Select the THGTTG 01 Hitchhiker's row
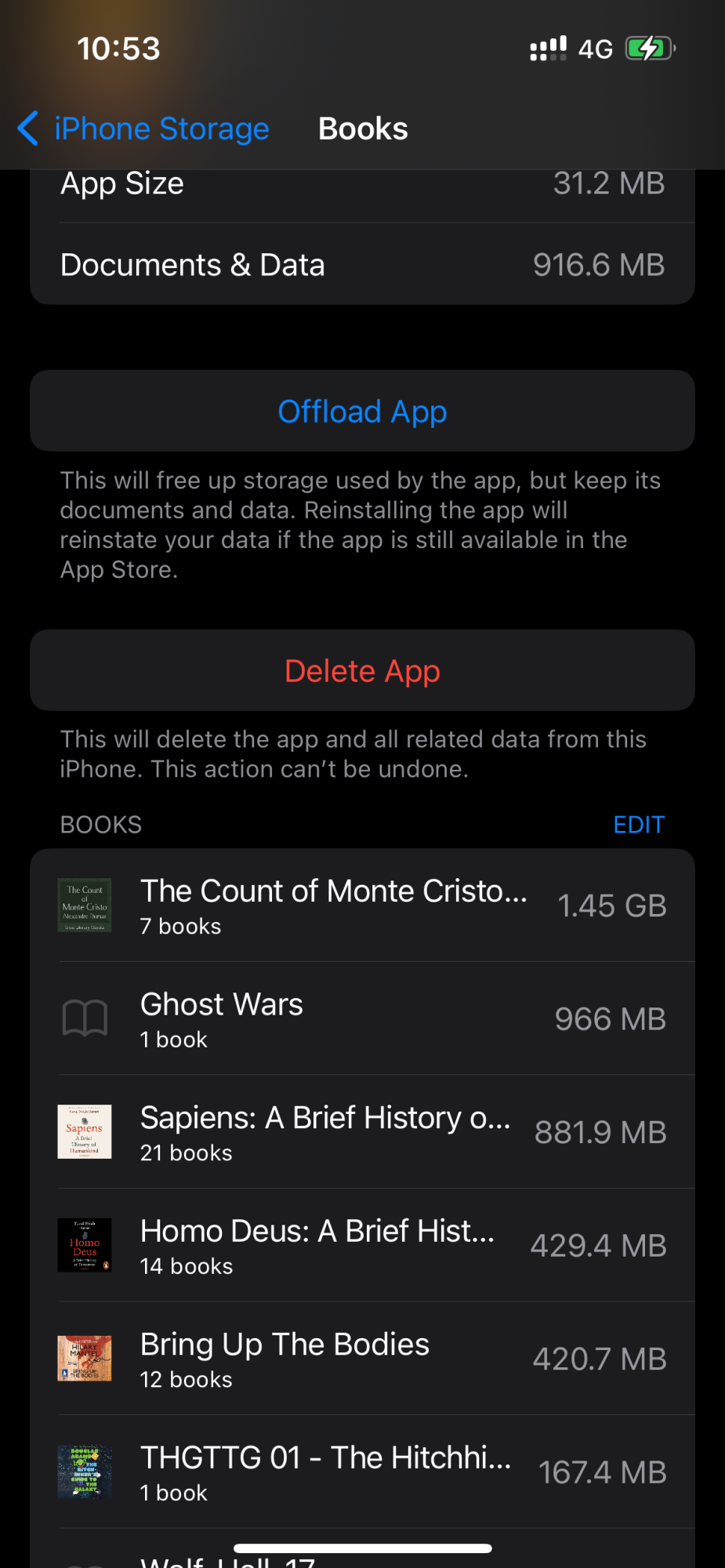 [x=362, y=1472]
